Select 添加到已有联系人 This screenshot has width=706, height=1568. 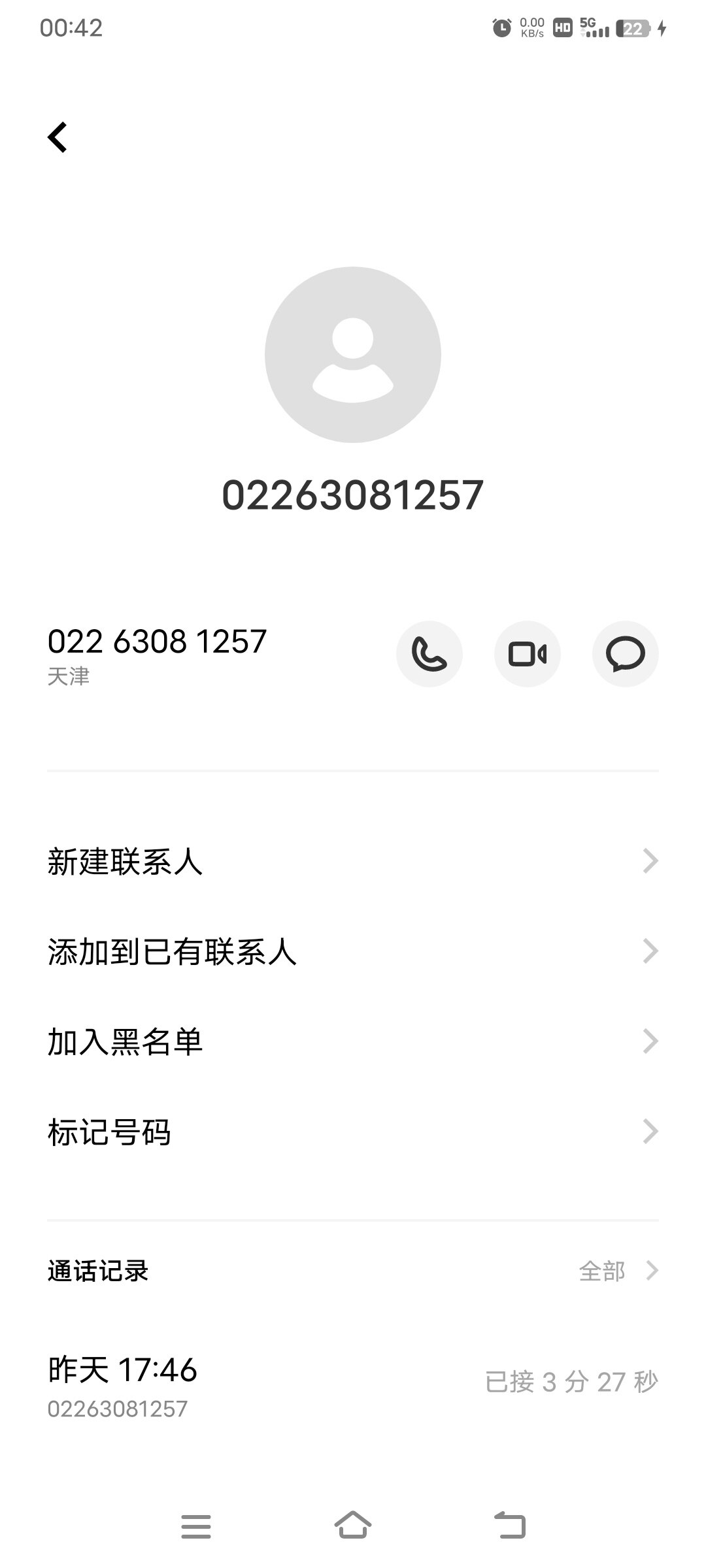click(x=353, y=951)
